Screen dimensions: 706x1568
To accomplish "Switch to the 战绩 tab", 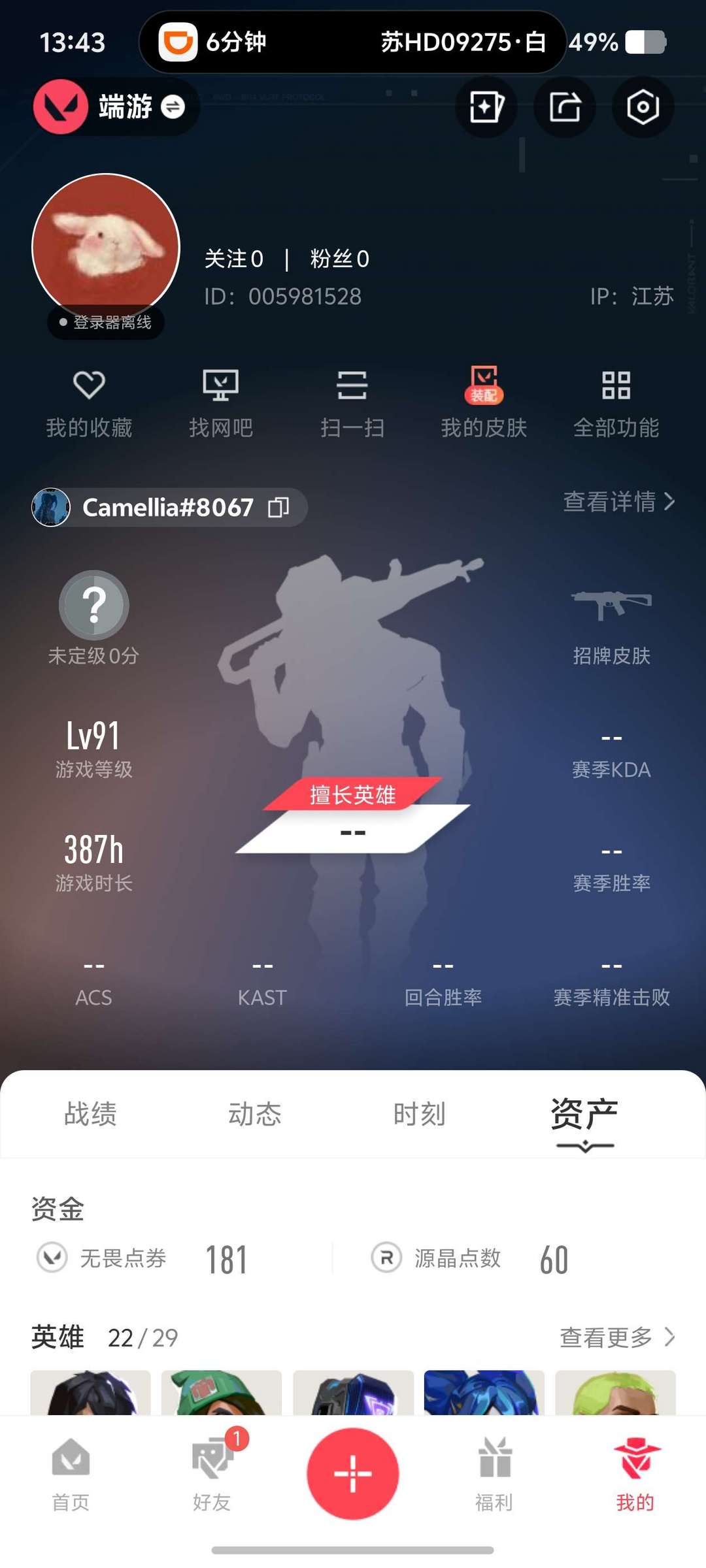I will click(x=90, y=1114).
